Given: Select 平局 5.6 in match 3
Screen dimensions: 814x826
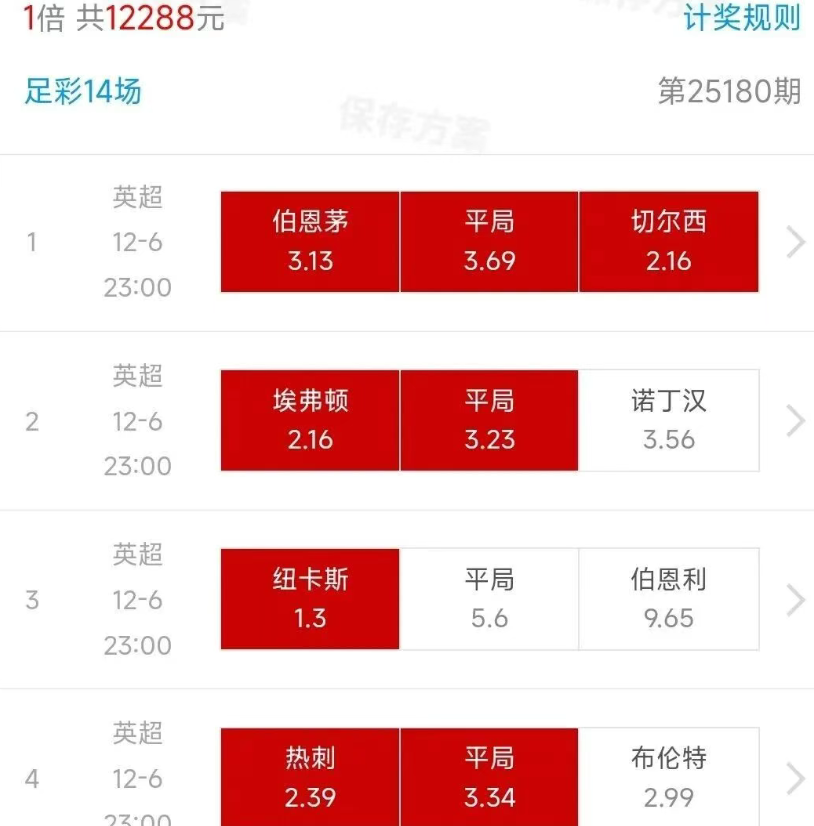Looking at the screenshot, I should (x=489, y=599).
